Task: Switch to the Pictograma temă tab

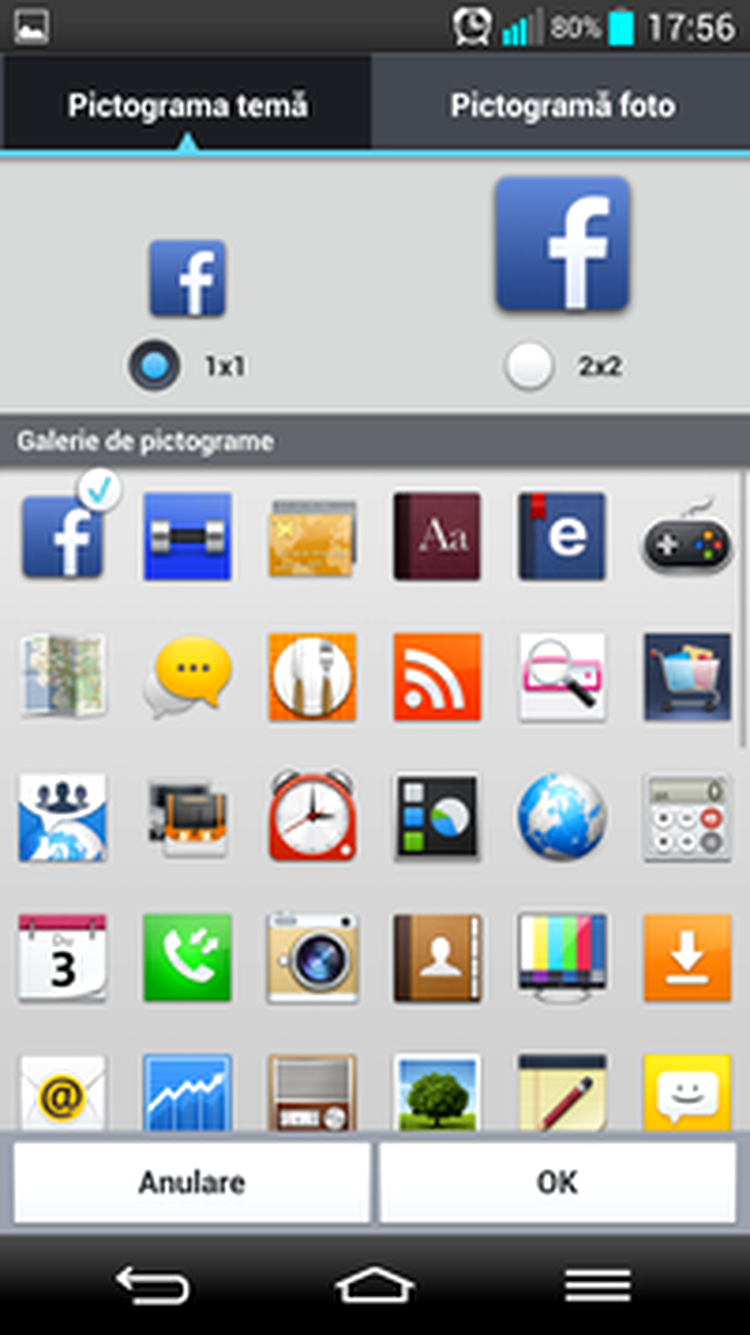Action: coord(187,105)
